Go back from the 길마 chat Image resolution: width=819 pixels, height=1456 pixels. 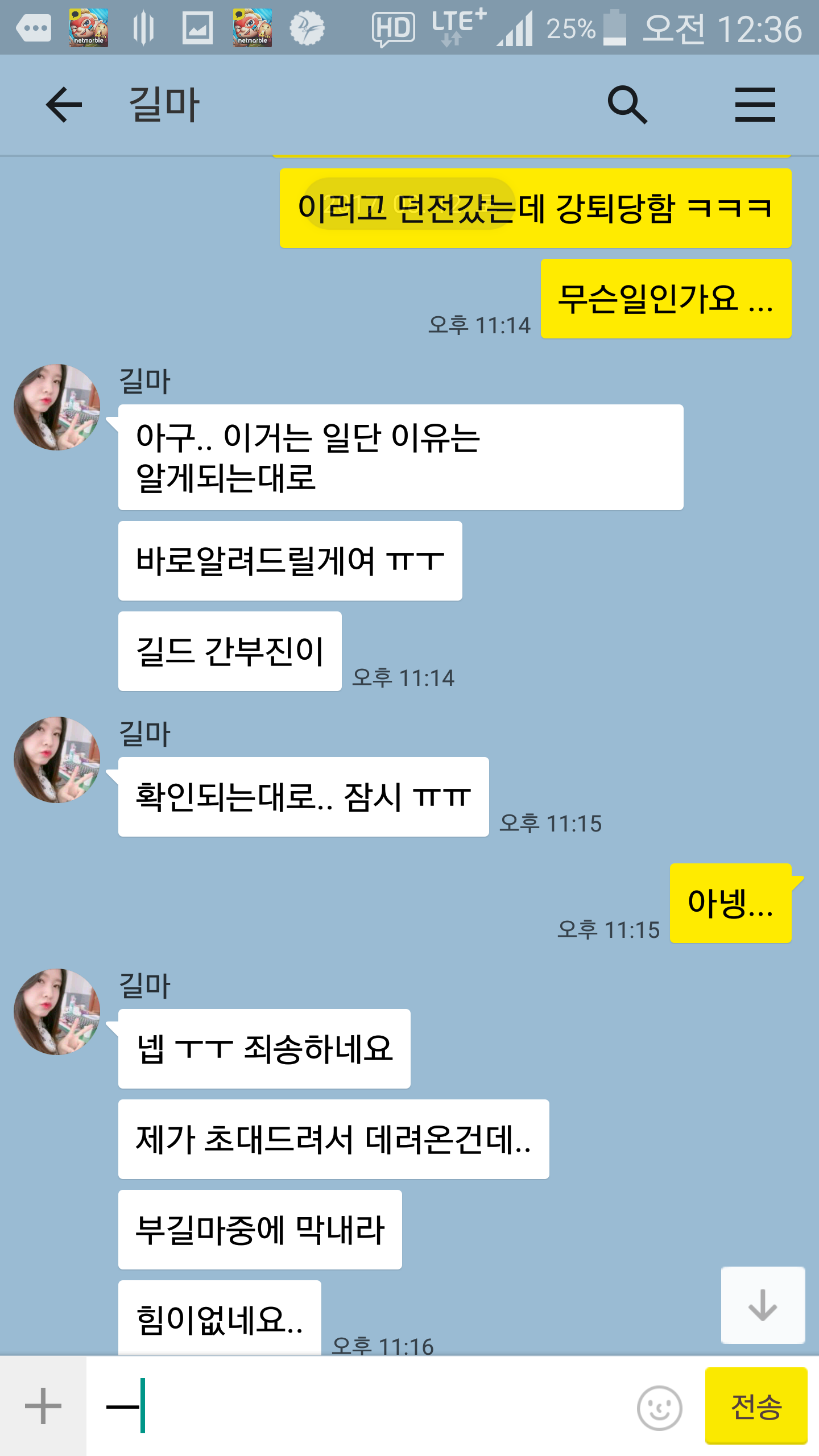click(x=64, y=105)
